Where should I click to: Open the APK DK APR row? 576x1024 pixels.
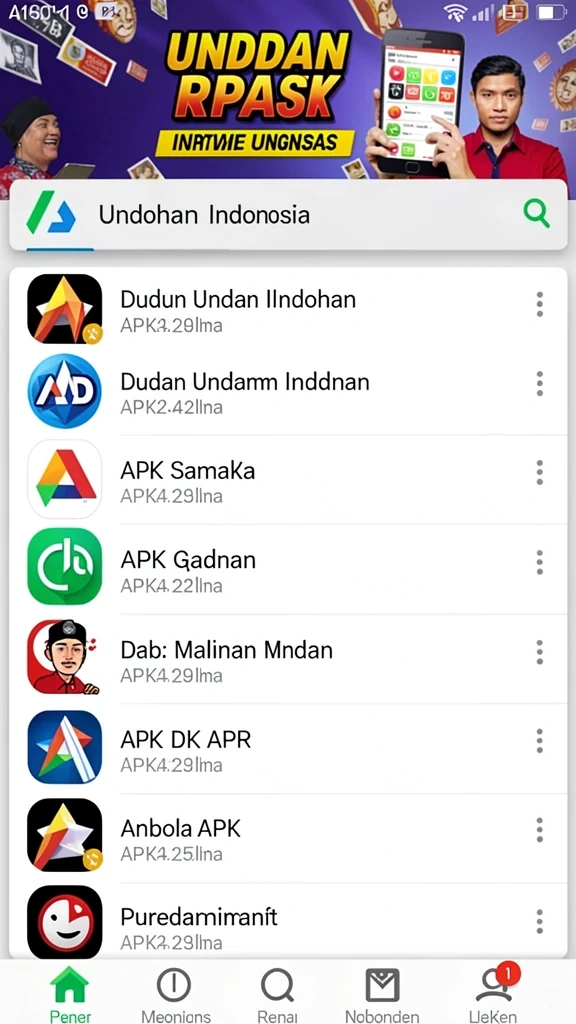pos(288,748)
